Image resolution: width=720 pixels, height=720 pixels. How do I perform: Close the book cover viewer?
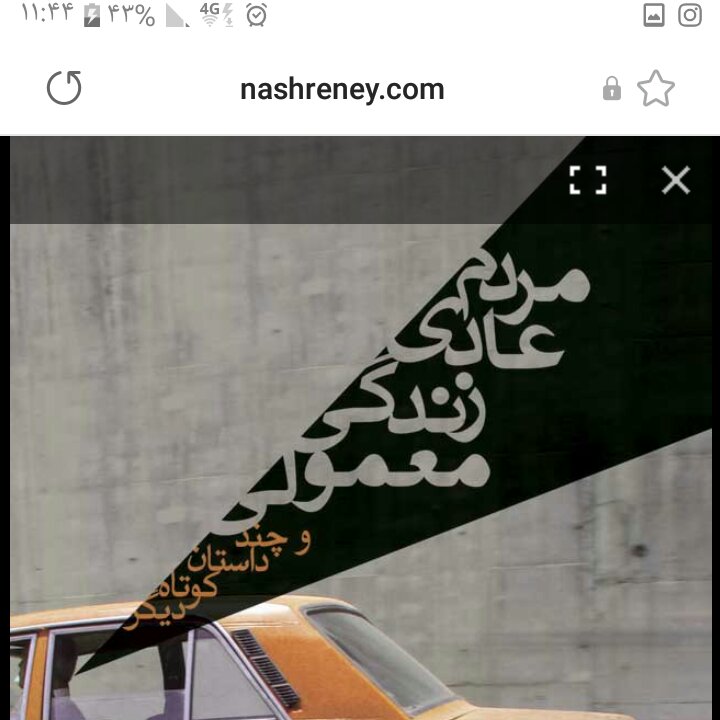tap(676, 180)
